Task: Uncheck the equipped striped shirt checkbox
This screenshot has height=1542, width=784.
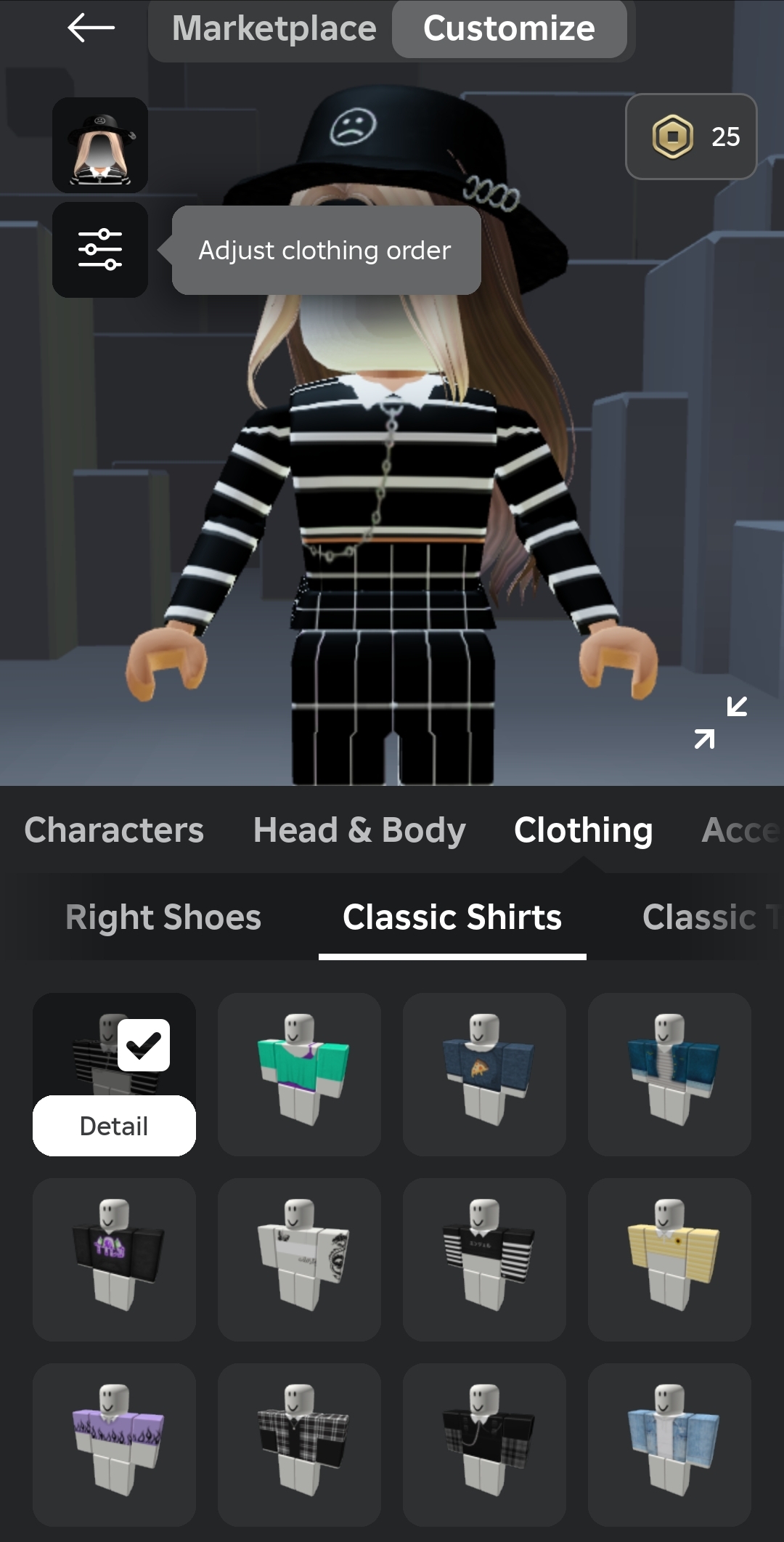Action: click(144, 1045)
